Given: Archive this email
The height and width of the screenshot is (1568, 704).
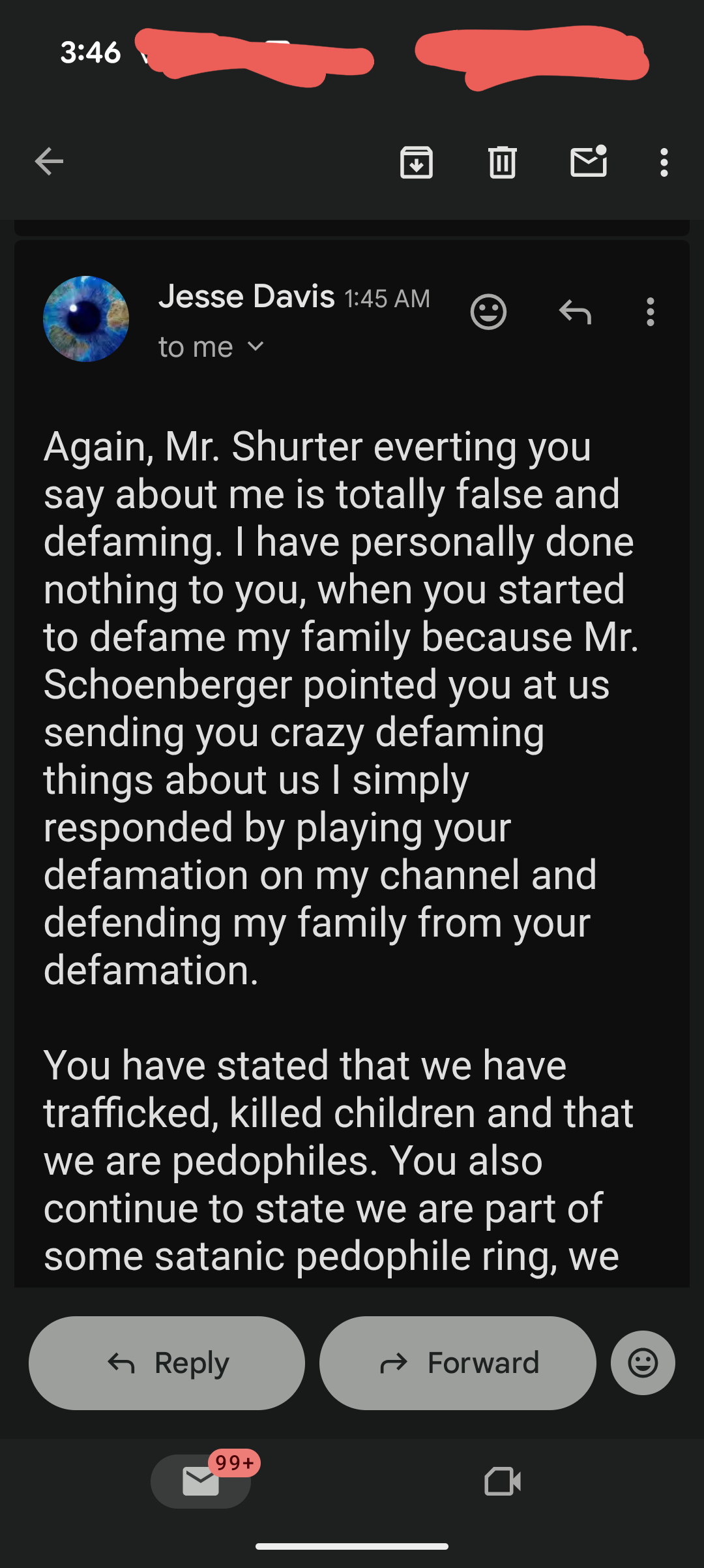Looking at the screenshot, I should pos(417,162).
